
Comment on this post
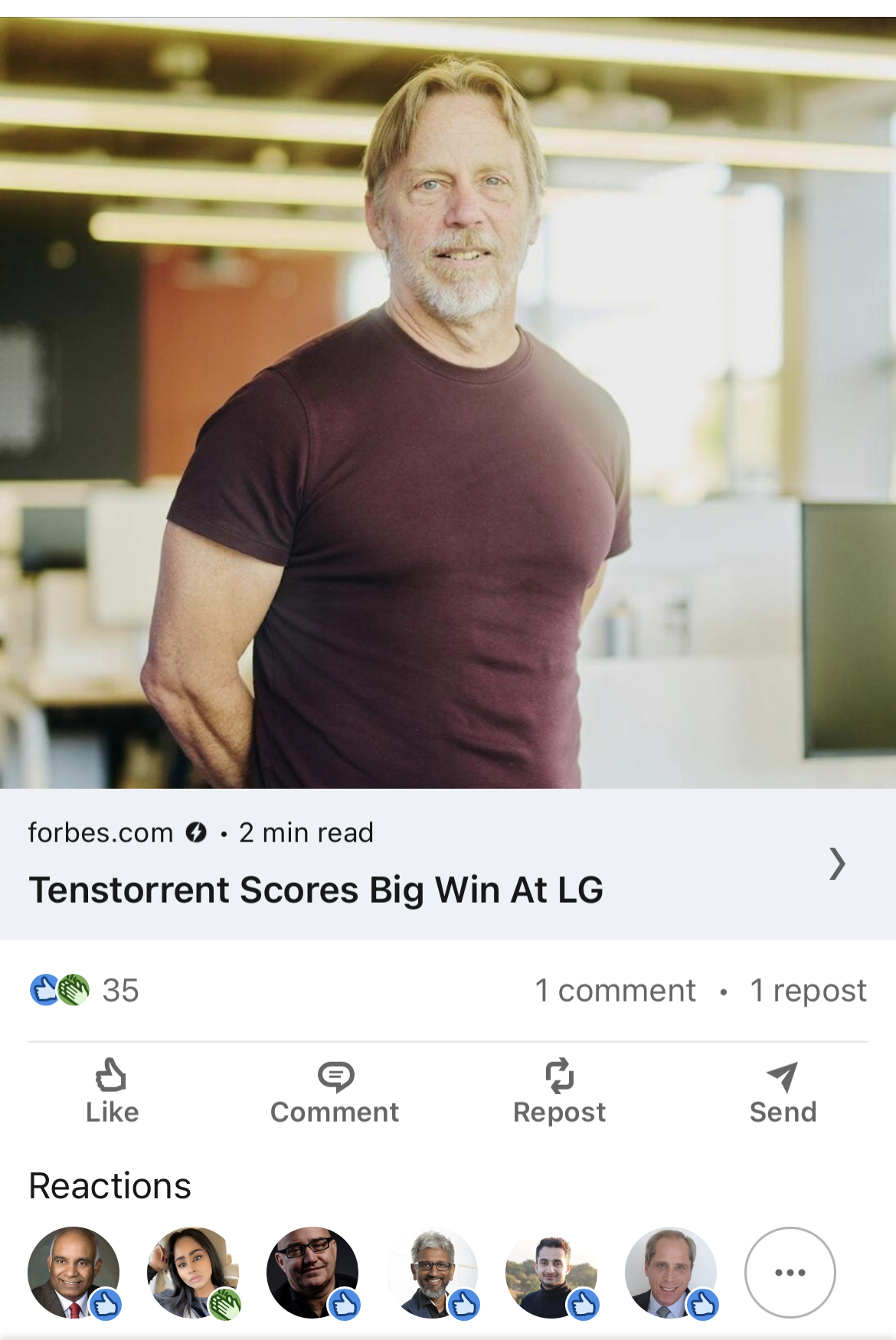pyautogui.click(x=335, y=1091)
